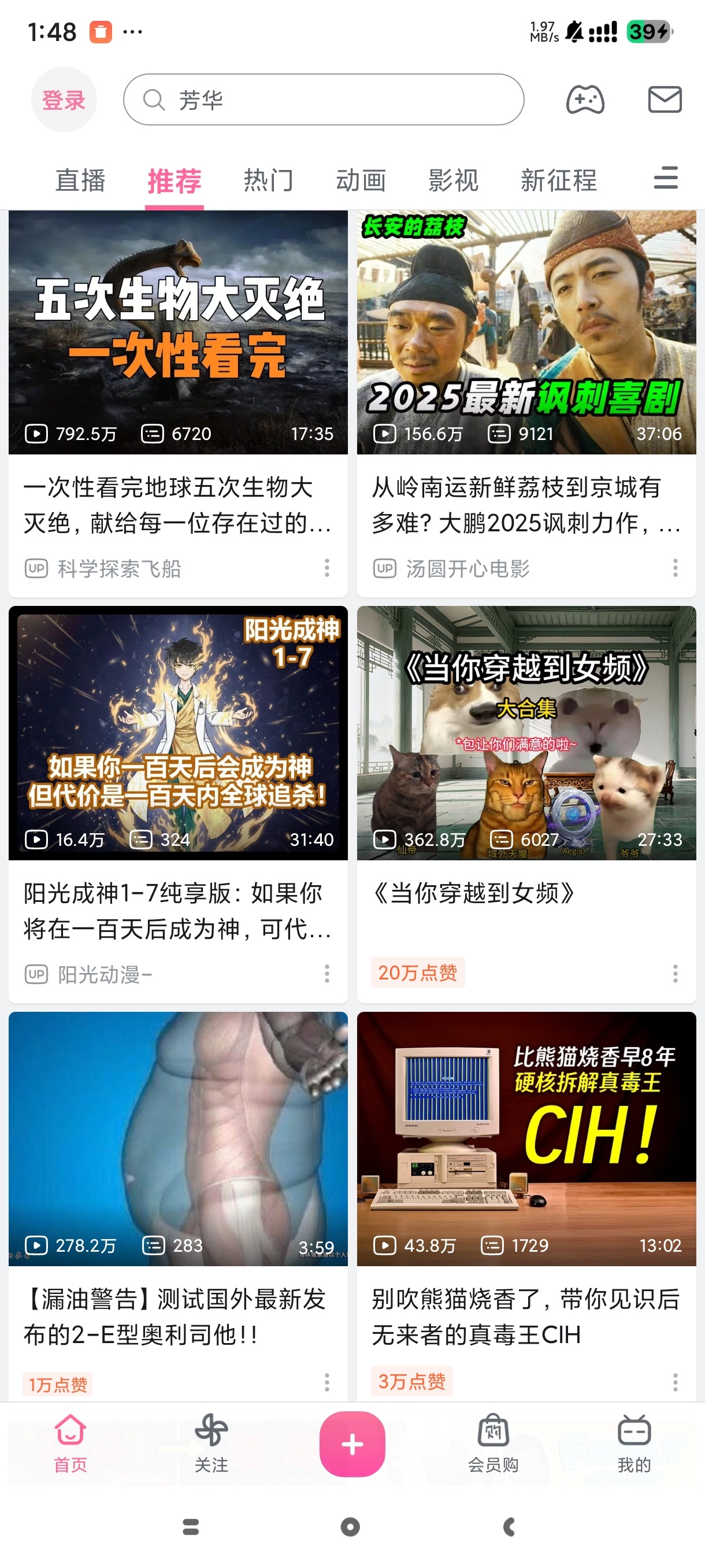Switch to the 直播 tab

[80, 181]
